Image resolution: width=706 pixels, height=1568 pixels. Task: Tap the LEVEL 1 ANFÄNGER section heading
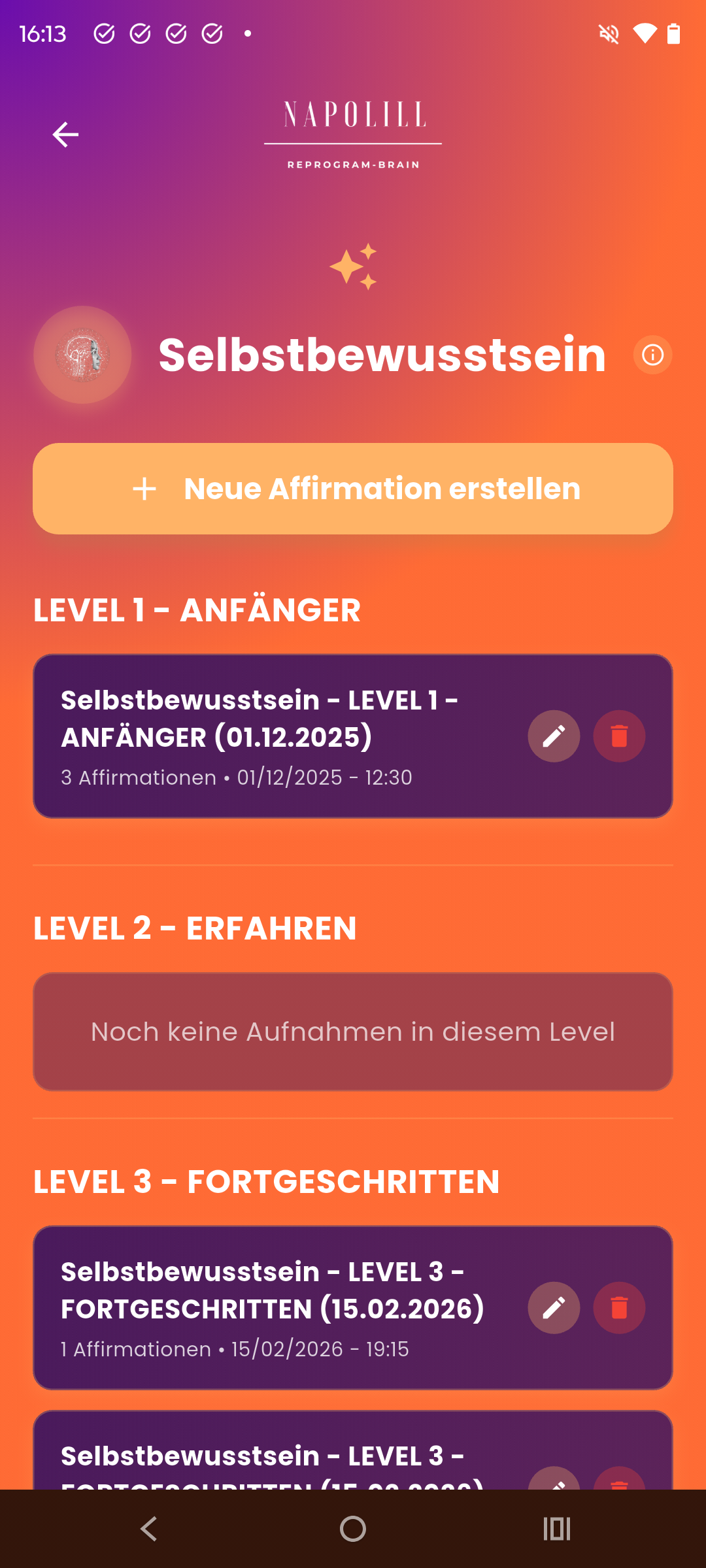pyautogui.click(x=196, y=610)
